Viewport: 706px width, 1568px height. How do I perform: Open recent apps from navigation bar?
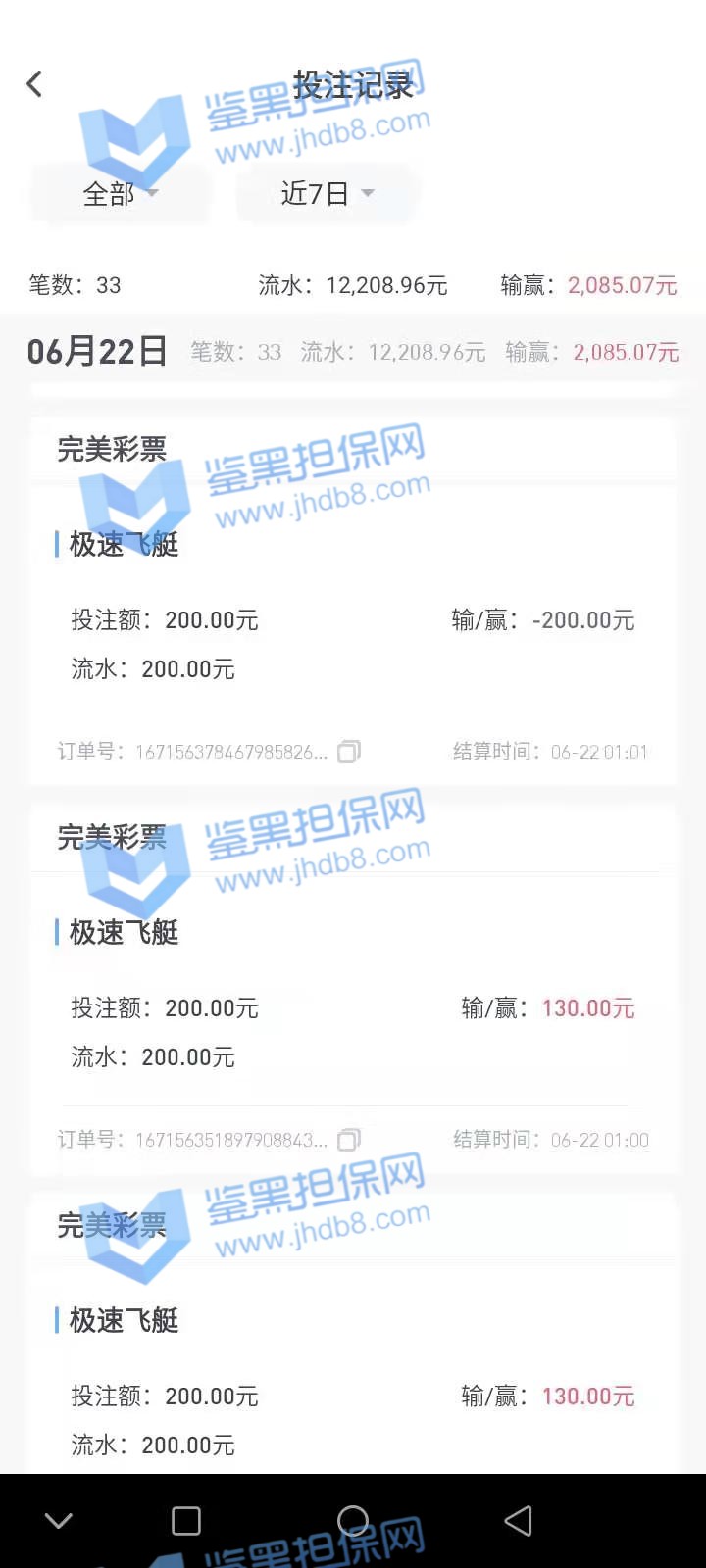[x=186, y=1520]
